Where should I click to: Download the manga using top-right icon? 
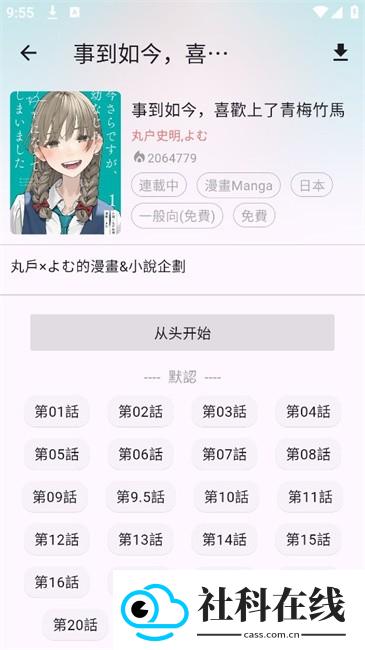point(340,53)
